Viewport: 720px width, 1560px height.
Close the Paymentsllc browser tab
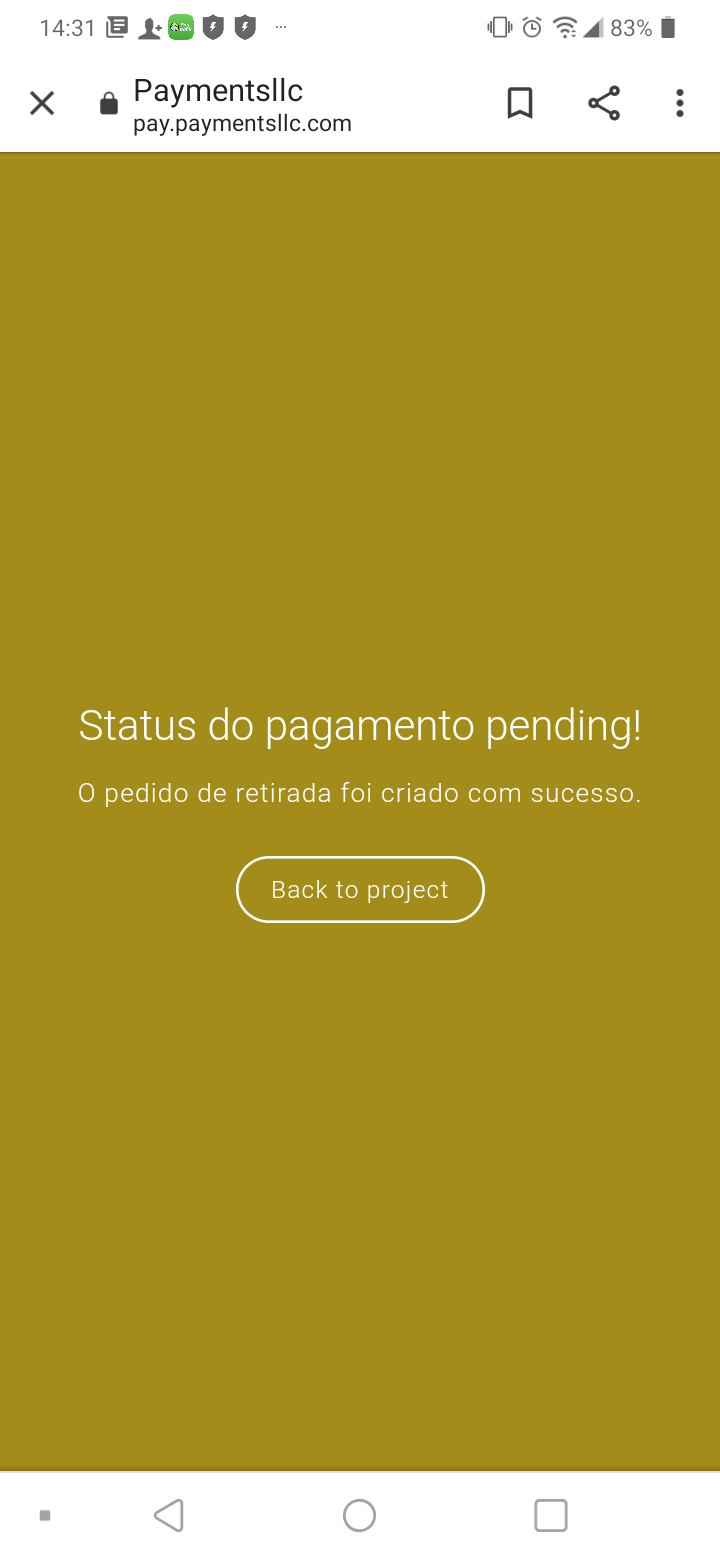42,103
